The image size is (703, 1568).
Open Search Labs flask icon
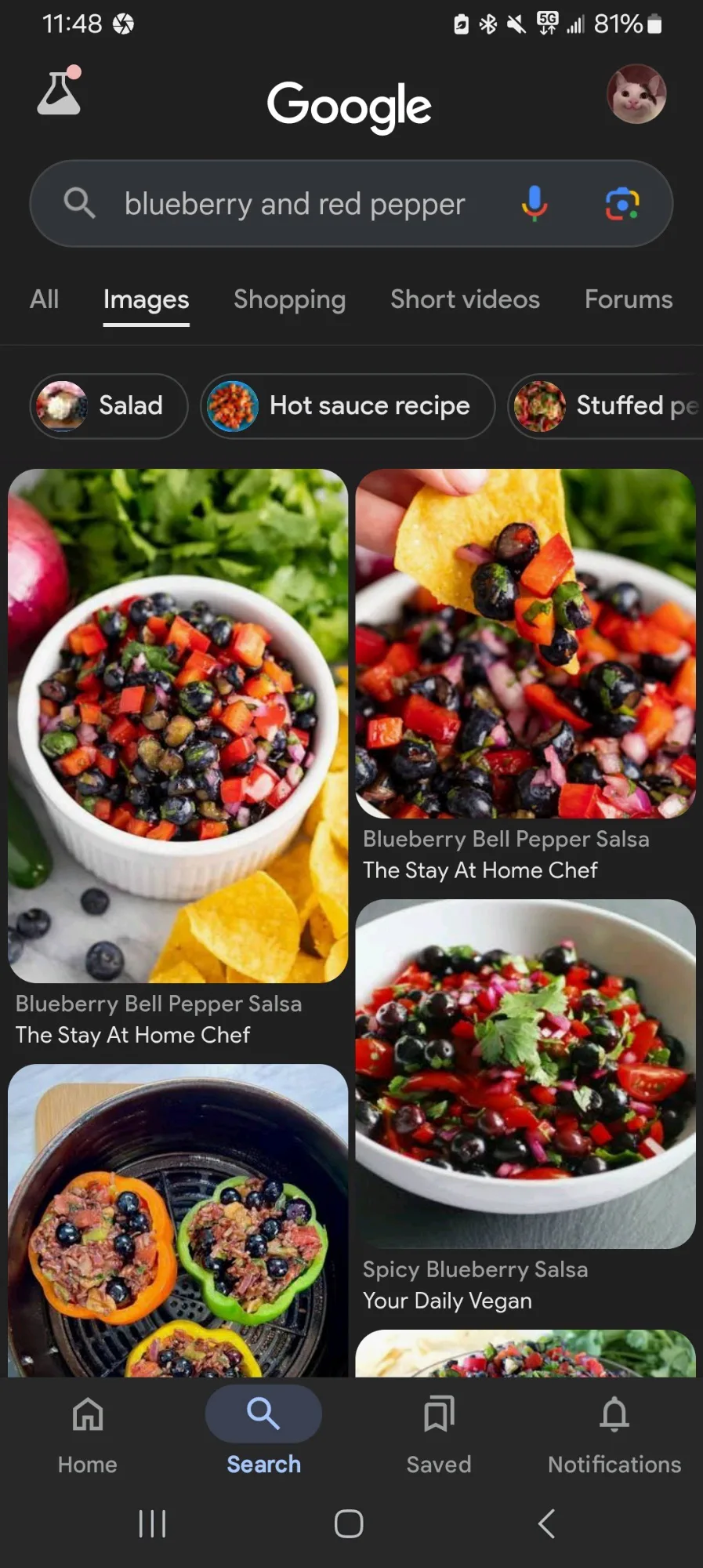tap(60, 91)
